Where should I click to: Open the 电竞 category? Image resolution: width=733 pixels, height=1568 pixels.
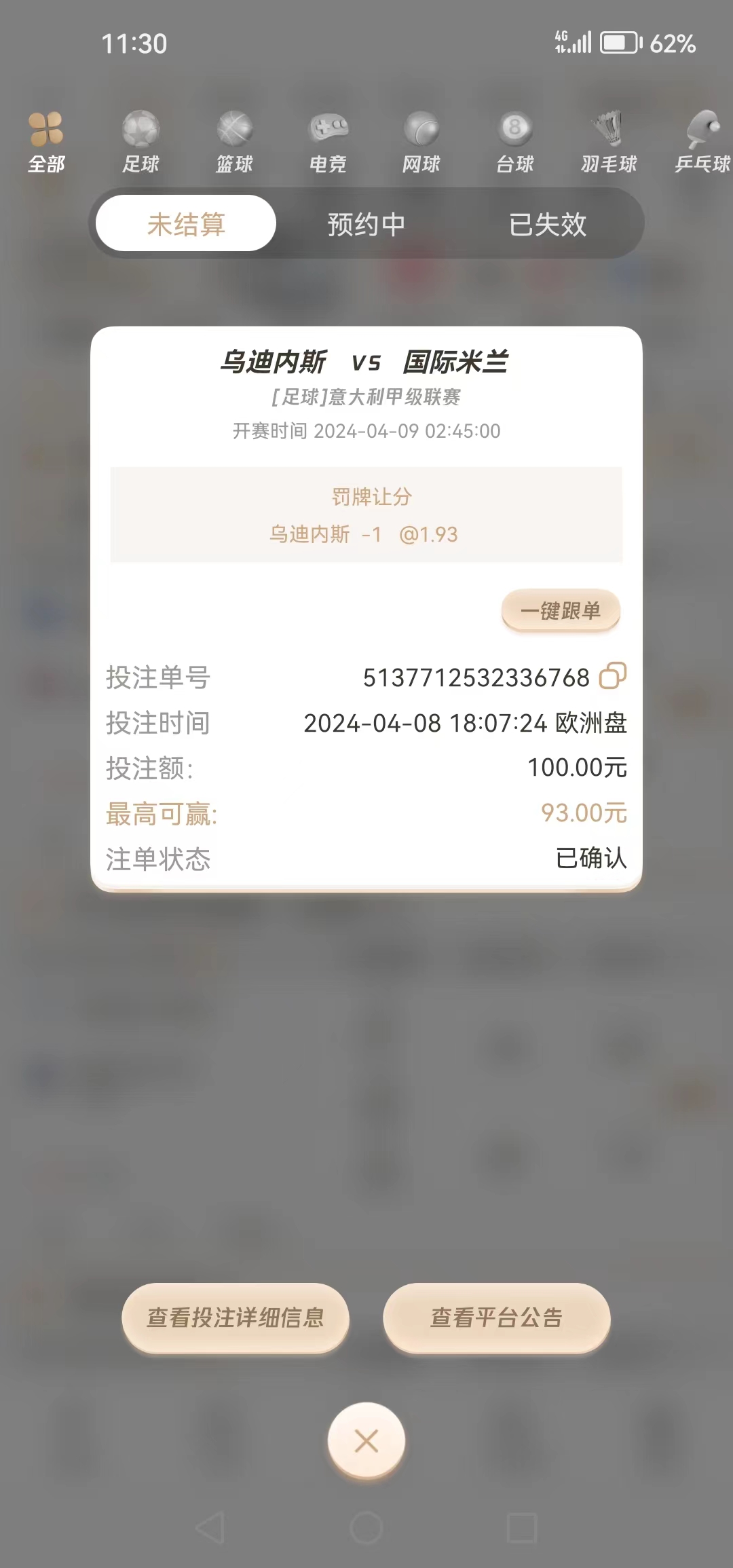pos(328,143)
